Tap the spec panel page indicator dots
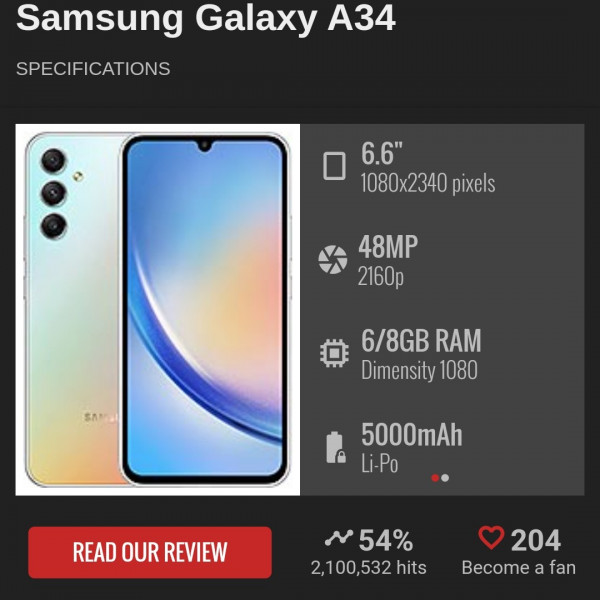 [440, 478]
